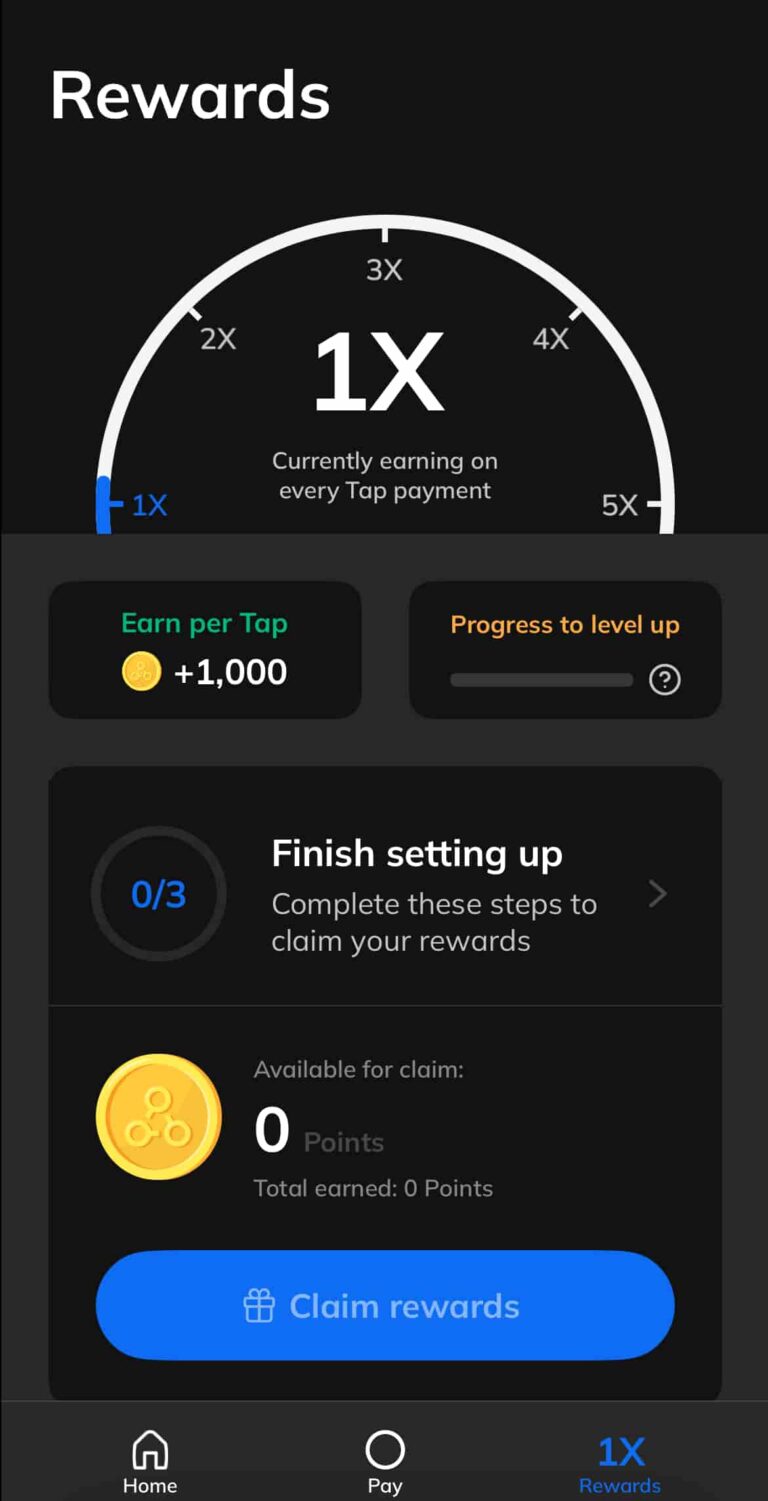Open setup steps via the right chevron
The width and height of the screenshot is (768, 1501).
click(657, 893)
